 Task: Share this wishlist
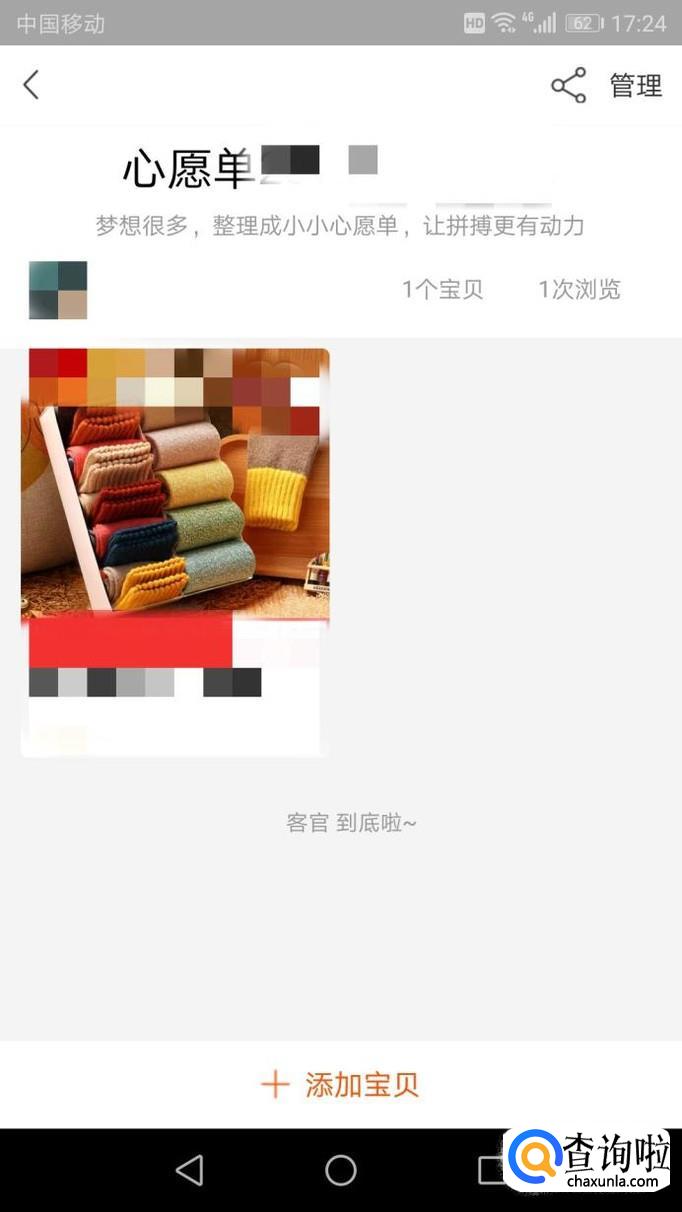click(568, 86)
